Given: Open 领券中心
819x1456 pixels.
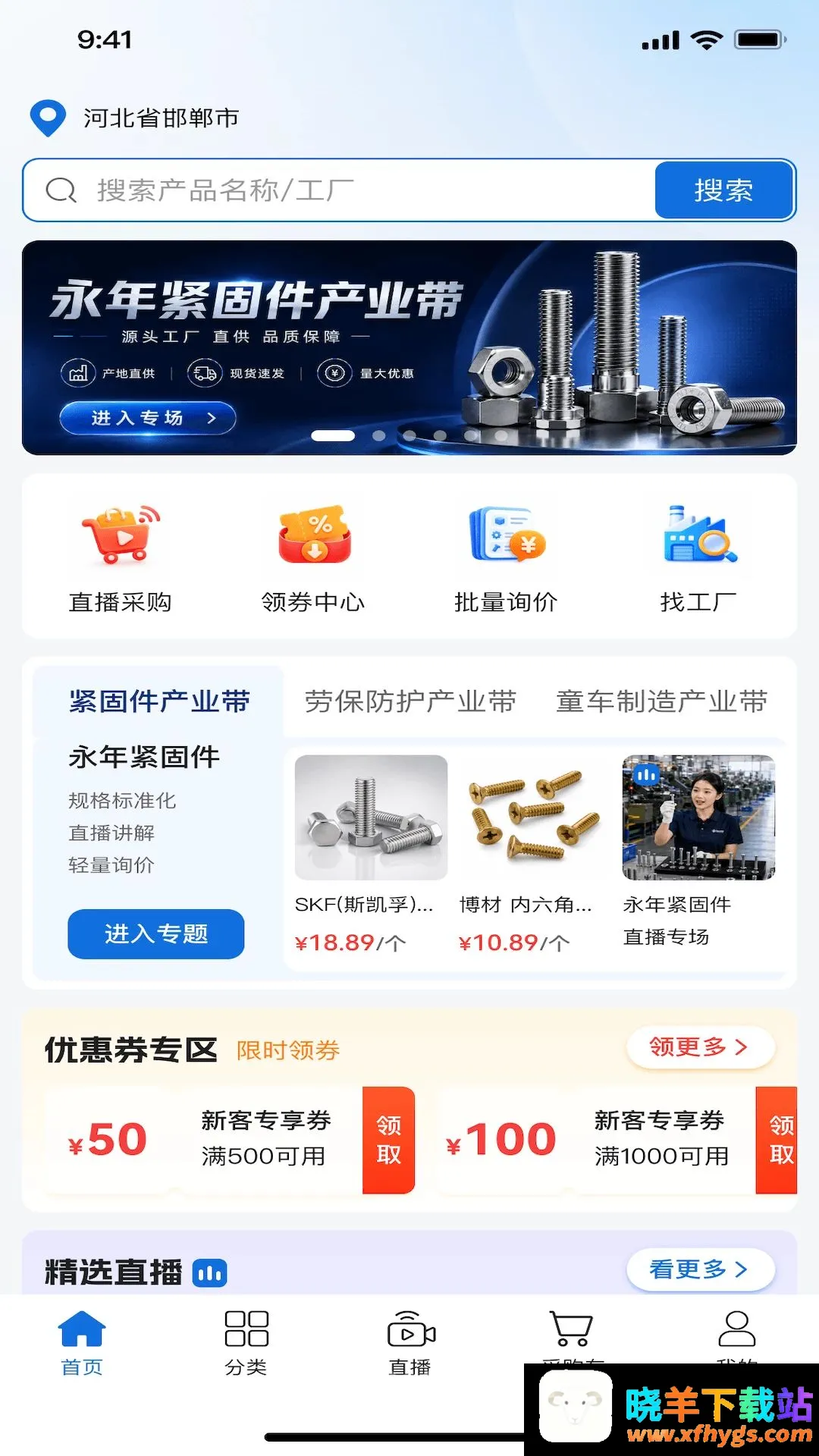Looking at the screenshot, I should pos(313,558).
